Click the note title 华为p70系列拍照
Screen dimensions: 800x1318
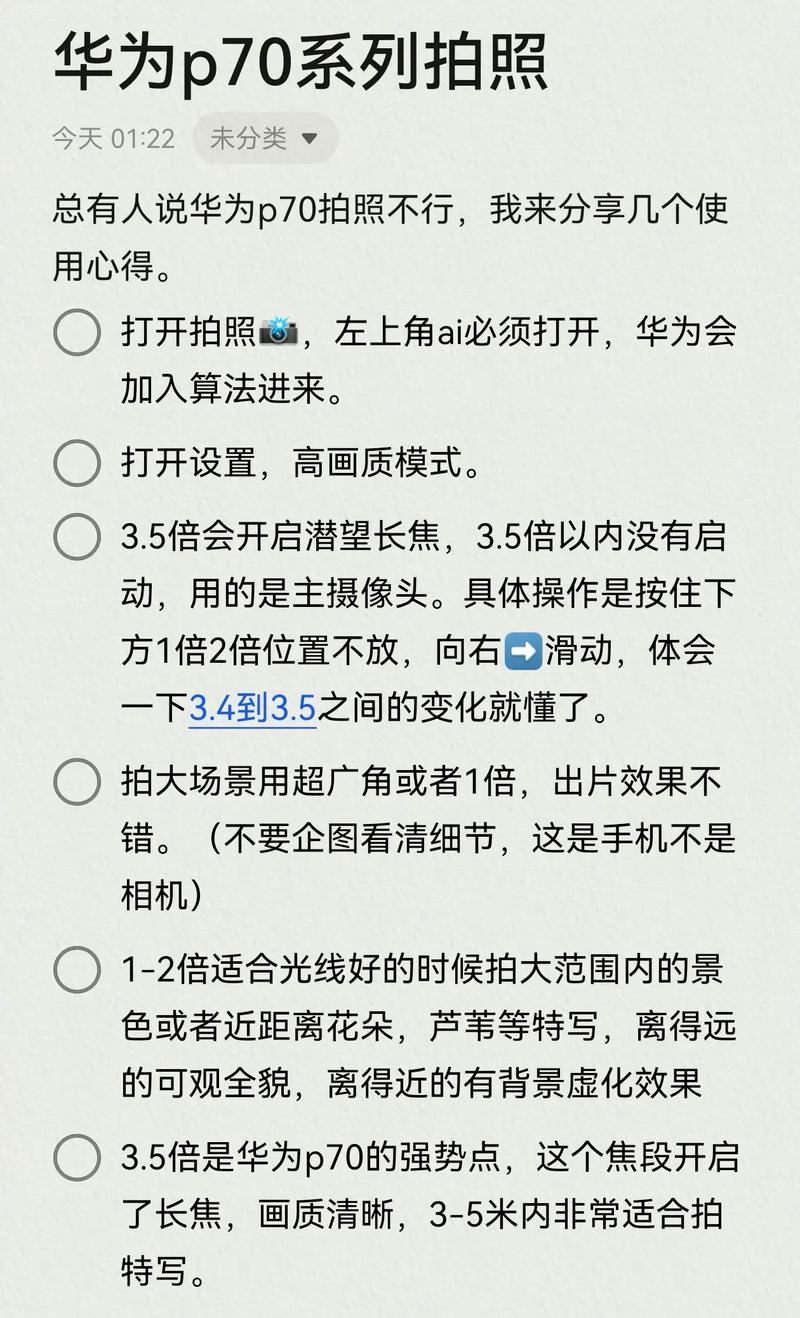click(290, 62)
